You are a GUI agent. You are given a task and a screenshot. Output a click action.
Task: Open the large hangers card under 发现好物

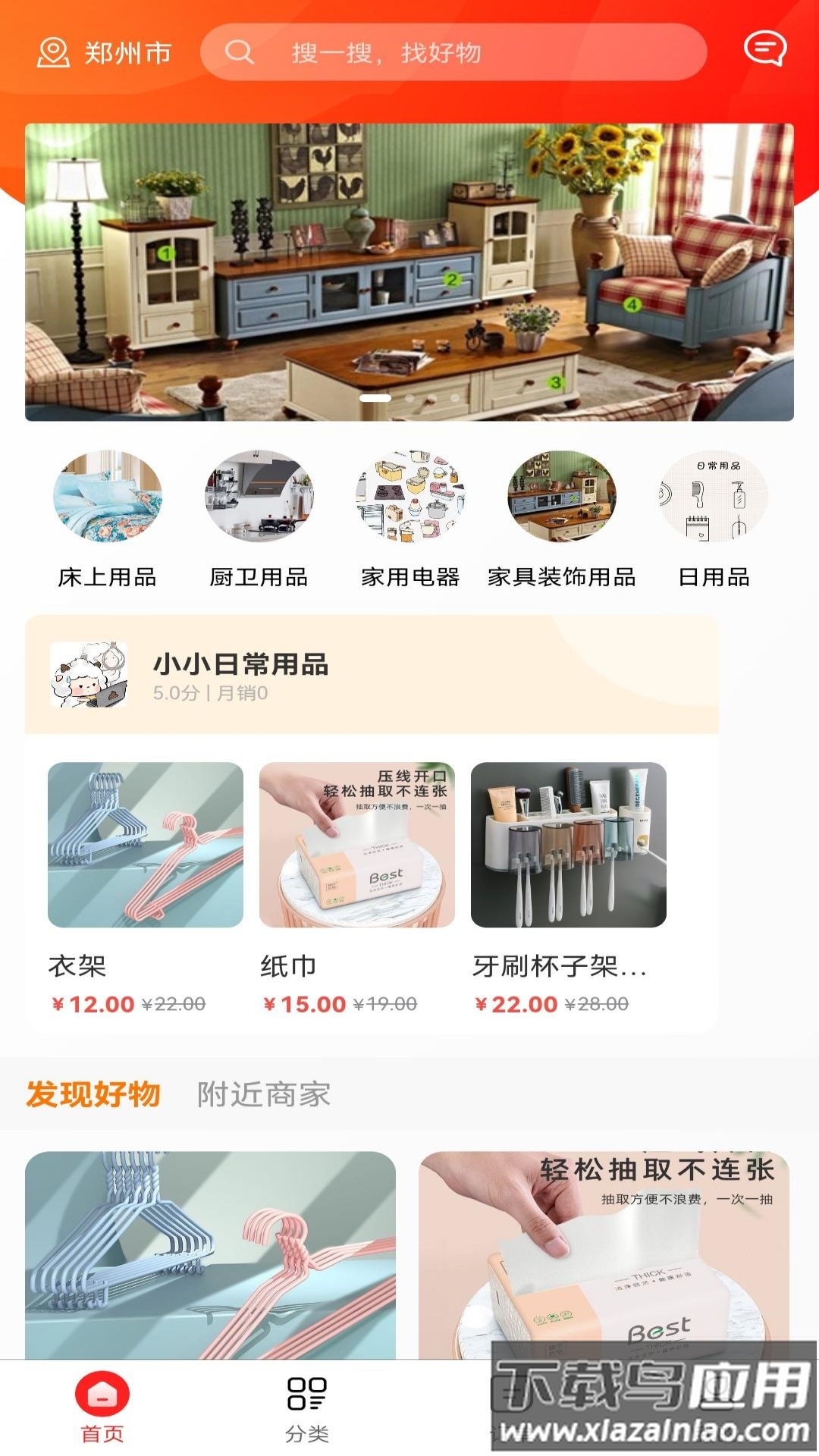(210, 1255)
